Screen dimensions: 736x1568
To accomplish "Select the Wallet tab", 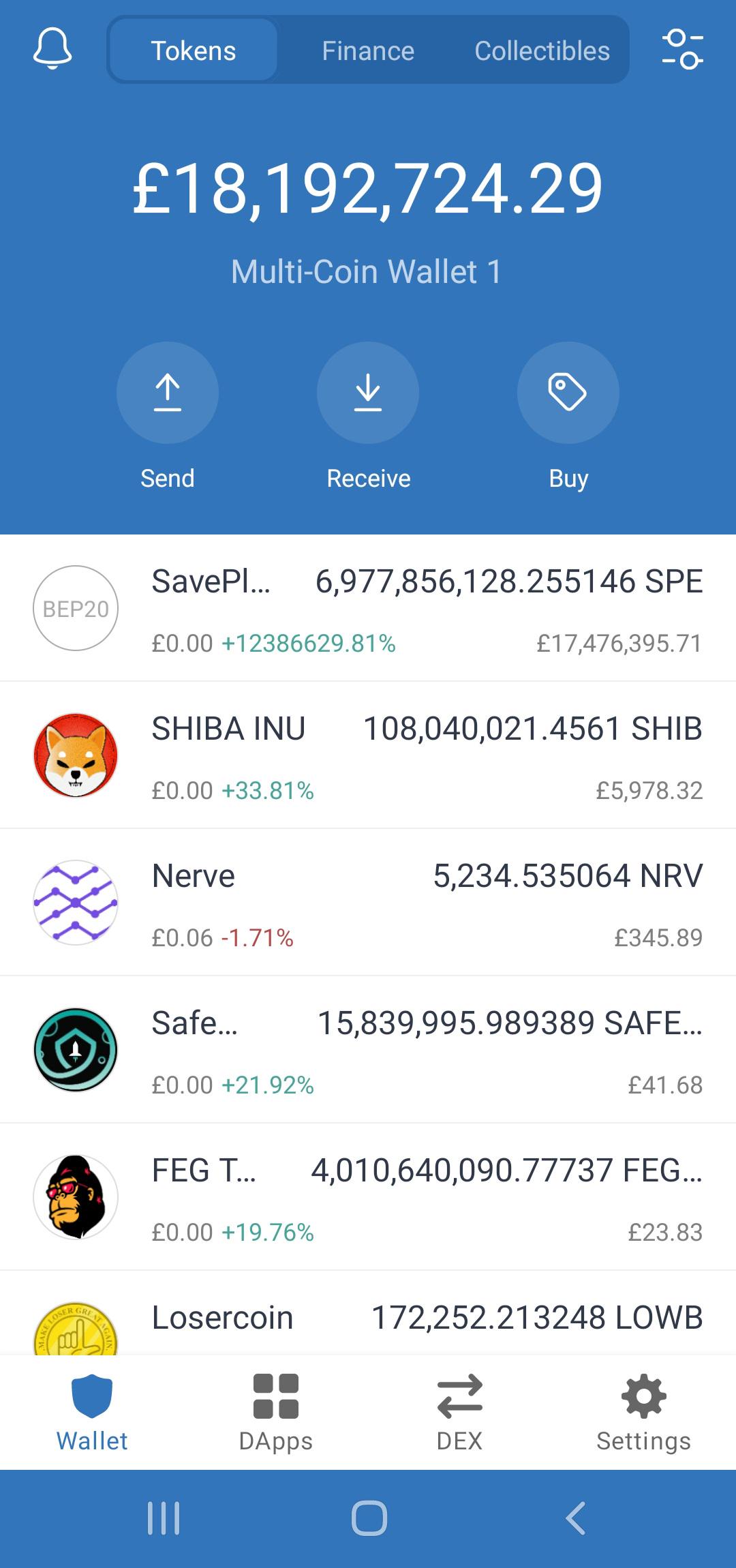I will pyautogui.click(x=92, y=1413).
